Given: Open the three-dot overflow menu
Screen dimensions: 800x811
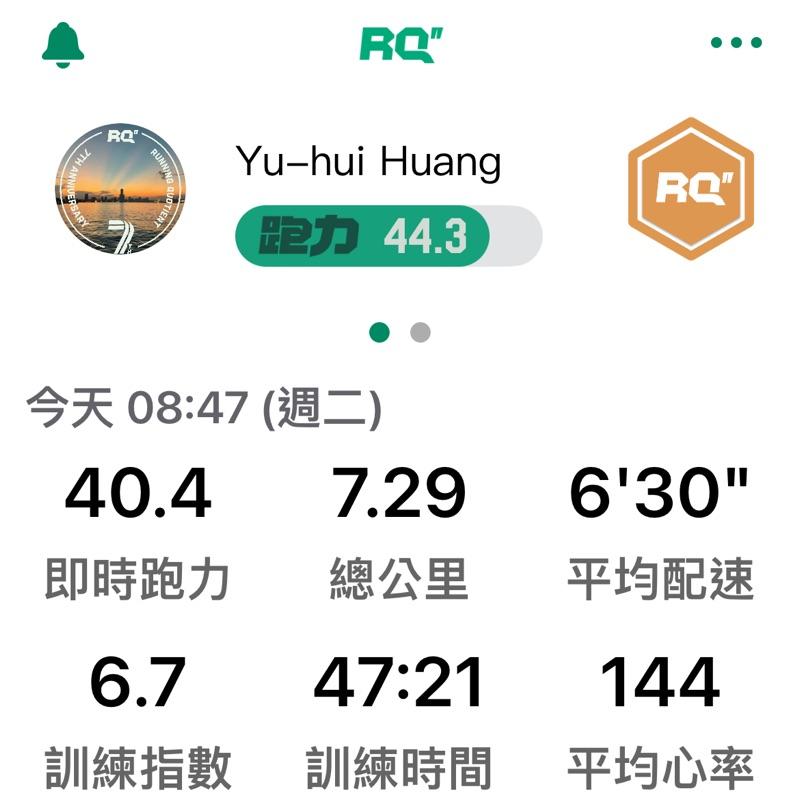Looking at the screenshot, I should point(736,43).
